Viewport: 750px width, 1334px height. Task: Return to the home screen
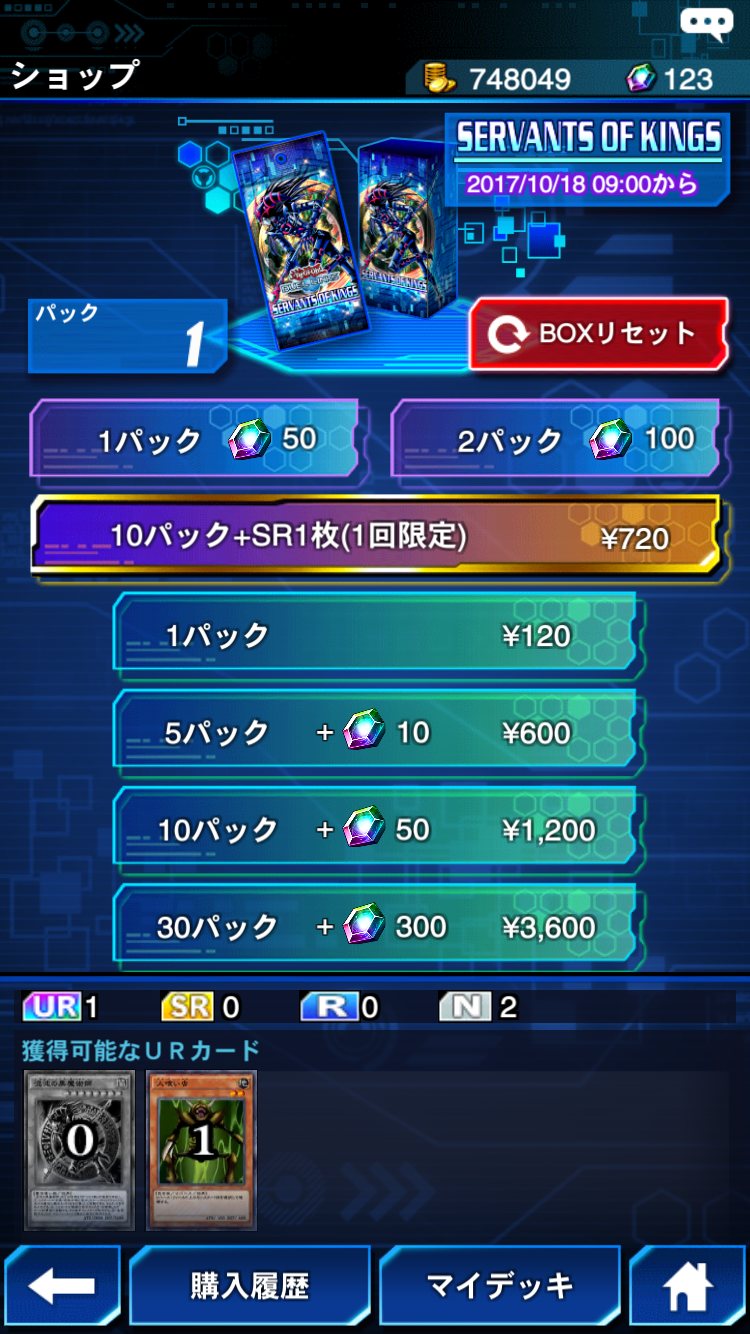tap(688, 1286)
